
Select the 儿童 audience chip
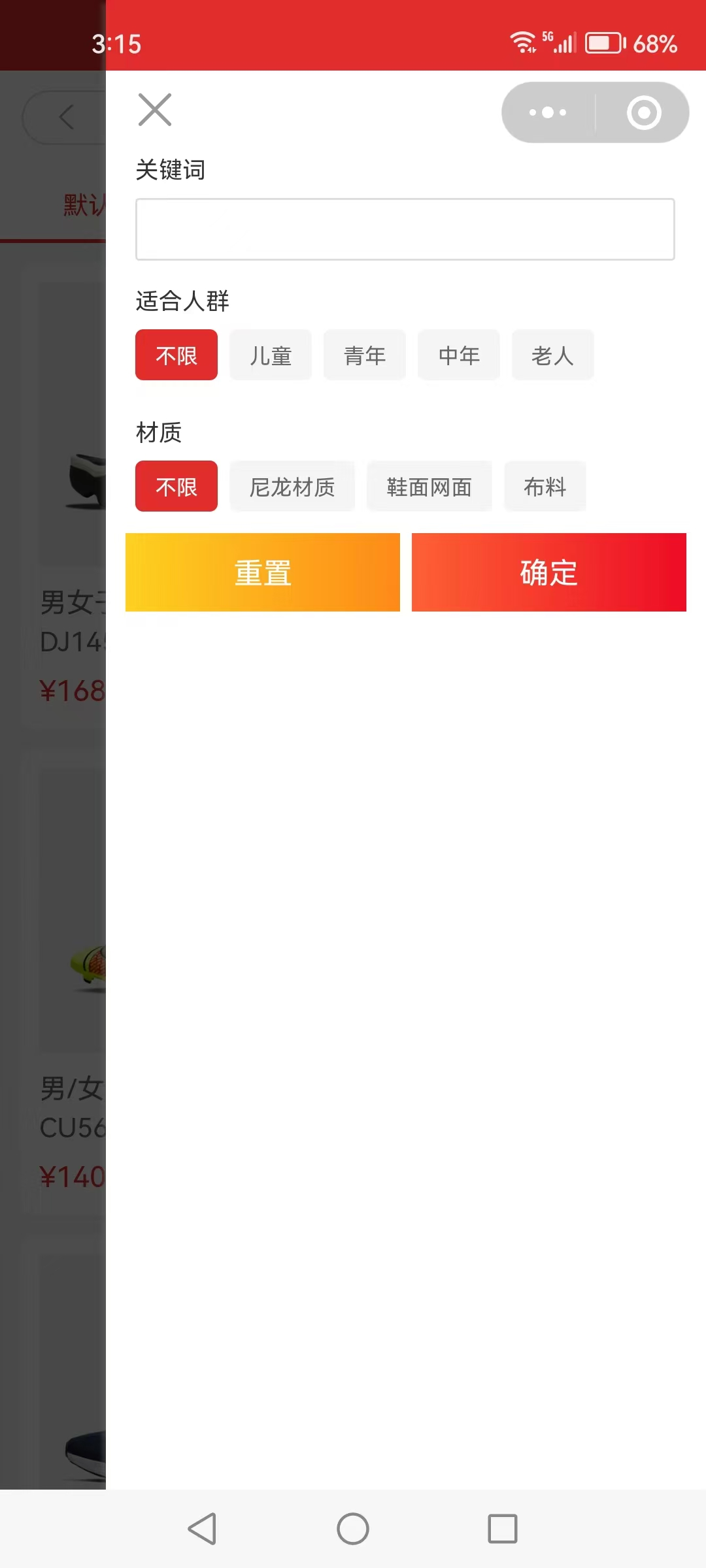[x=271, y=355]
